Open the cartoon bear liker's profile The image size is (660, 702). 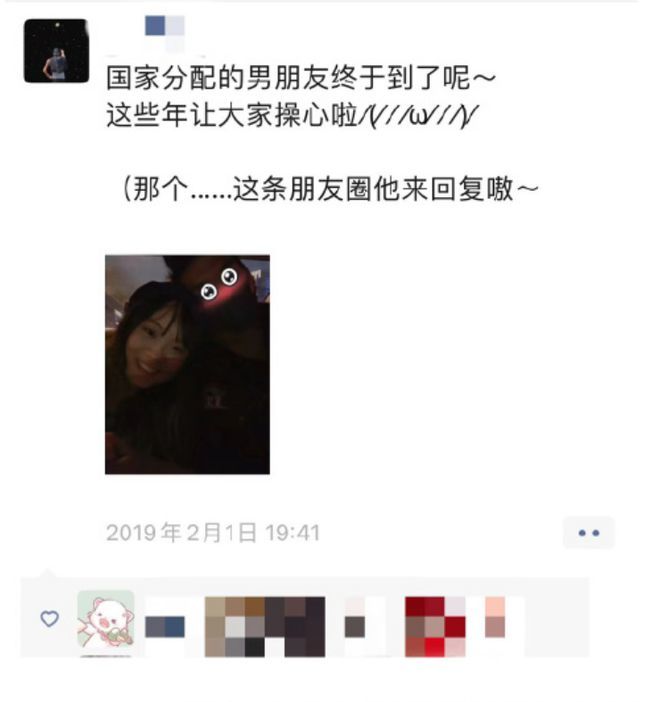click(x=106, y=623)
